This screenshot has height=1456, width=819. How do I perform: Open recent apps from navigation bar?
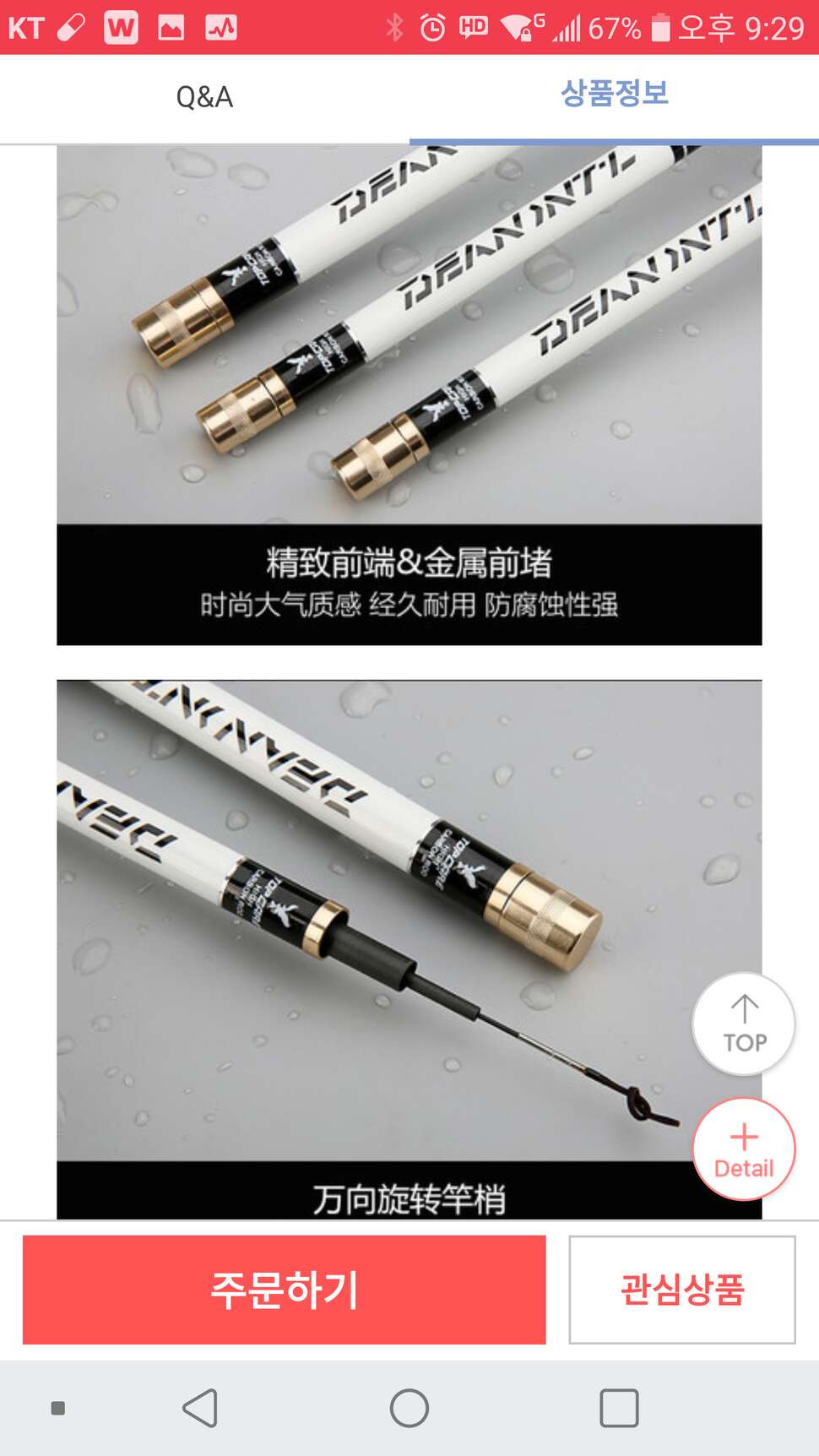click(x=619, y=1408)
